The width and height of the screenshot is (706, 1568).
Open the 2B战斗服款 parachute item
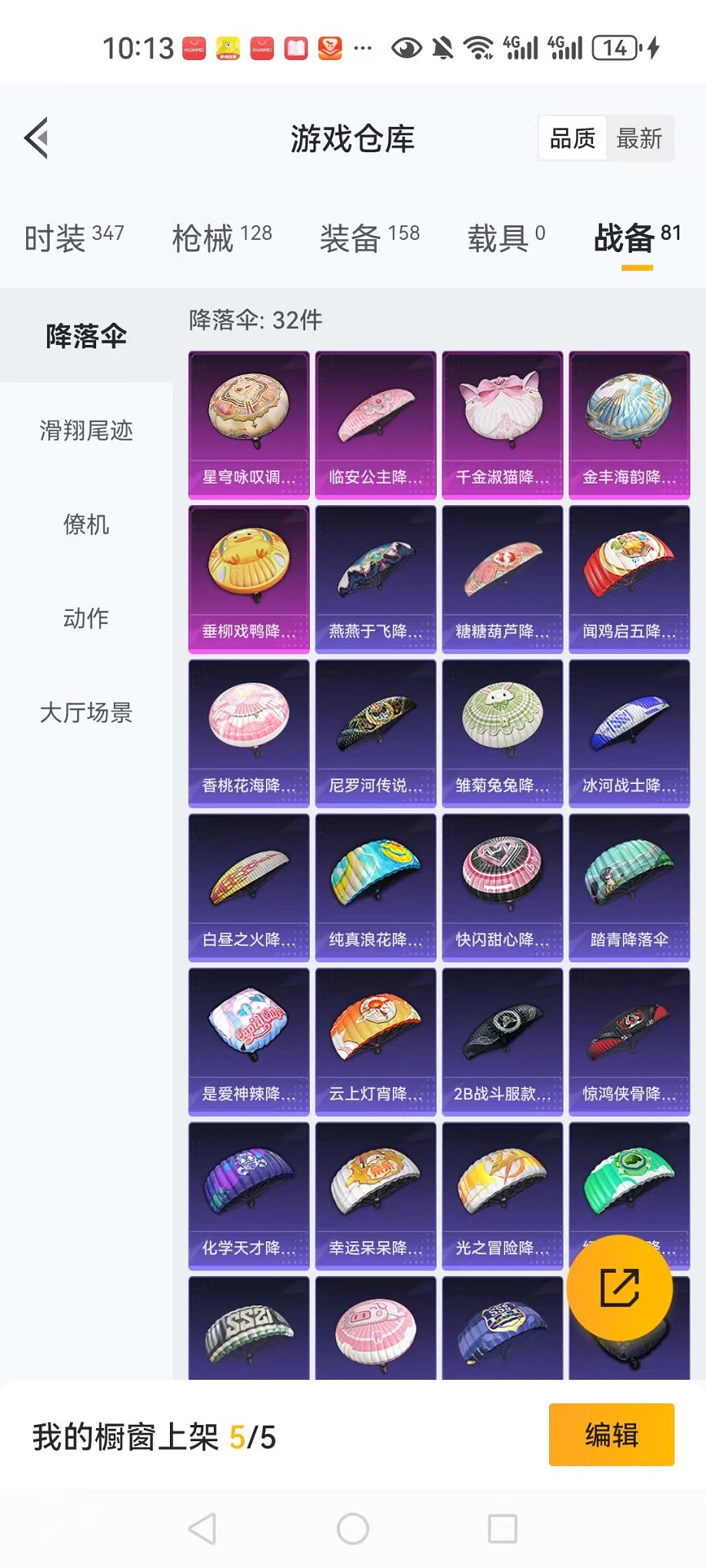tap(502, 1041)
